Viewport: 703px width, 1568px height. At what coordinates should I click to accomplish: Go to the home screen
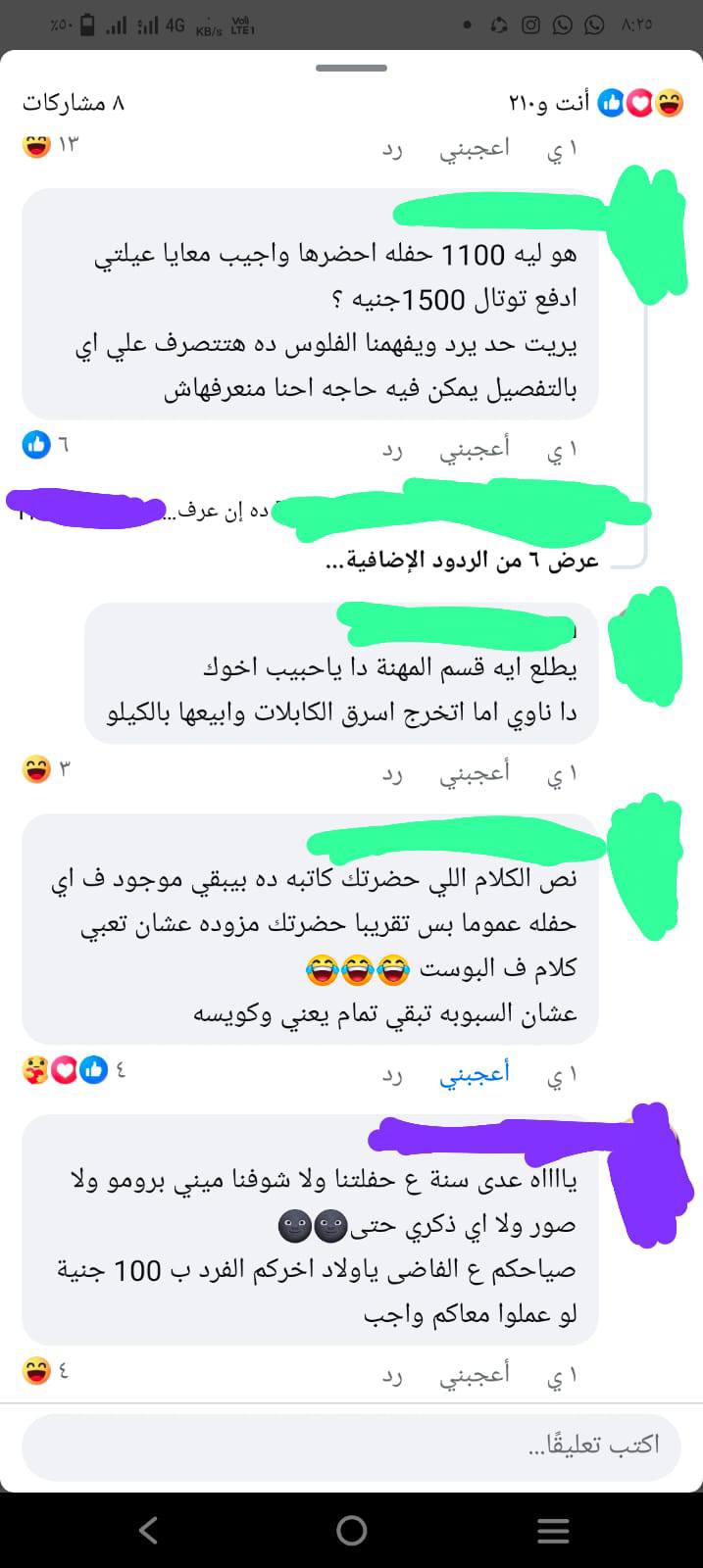(351, 1530)
